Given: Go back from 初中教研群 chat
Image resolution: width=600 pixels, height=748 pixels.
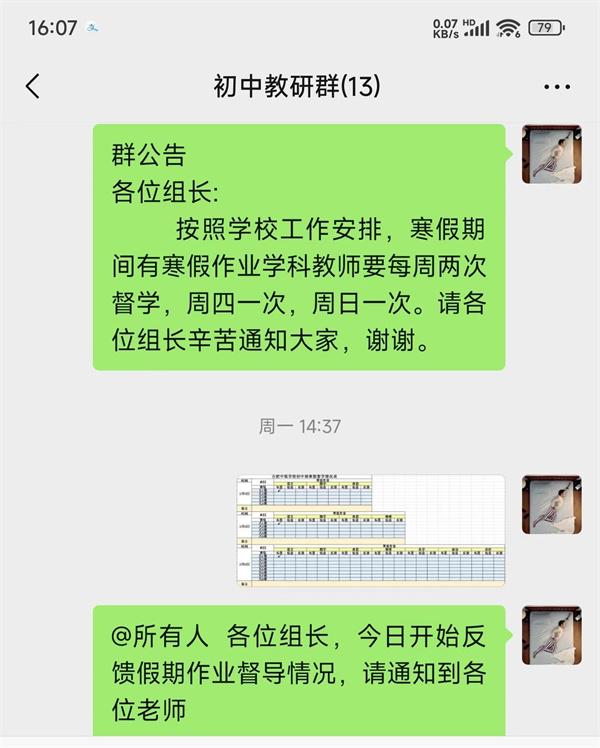Looking at the screenshot, I should [33, 87].
